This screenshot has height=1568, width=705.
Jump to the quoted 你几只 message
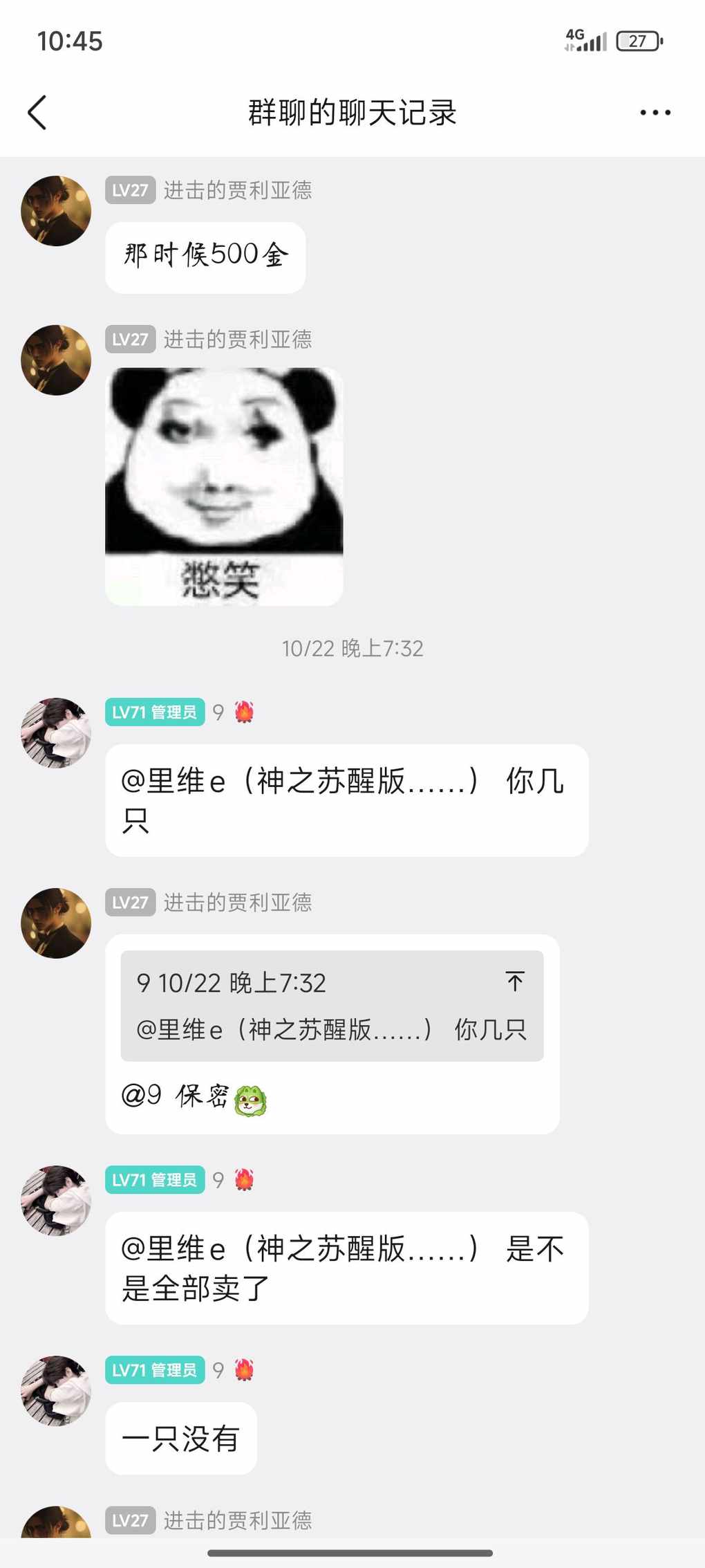coord(514,981)
